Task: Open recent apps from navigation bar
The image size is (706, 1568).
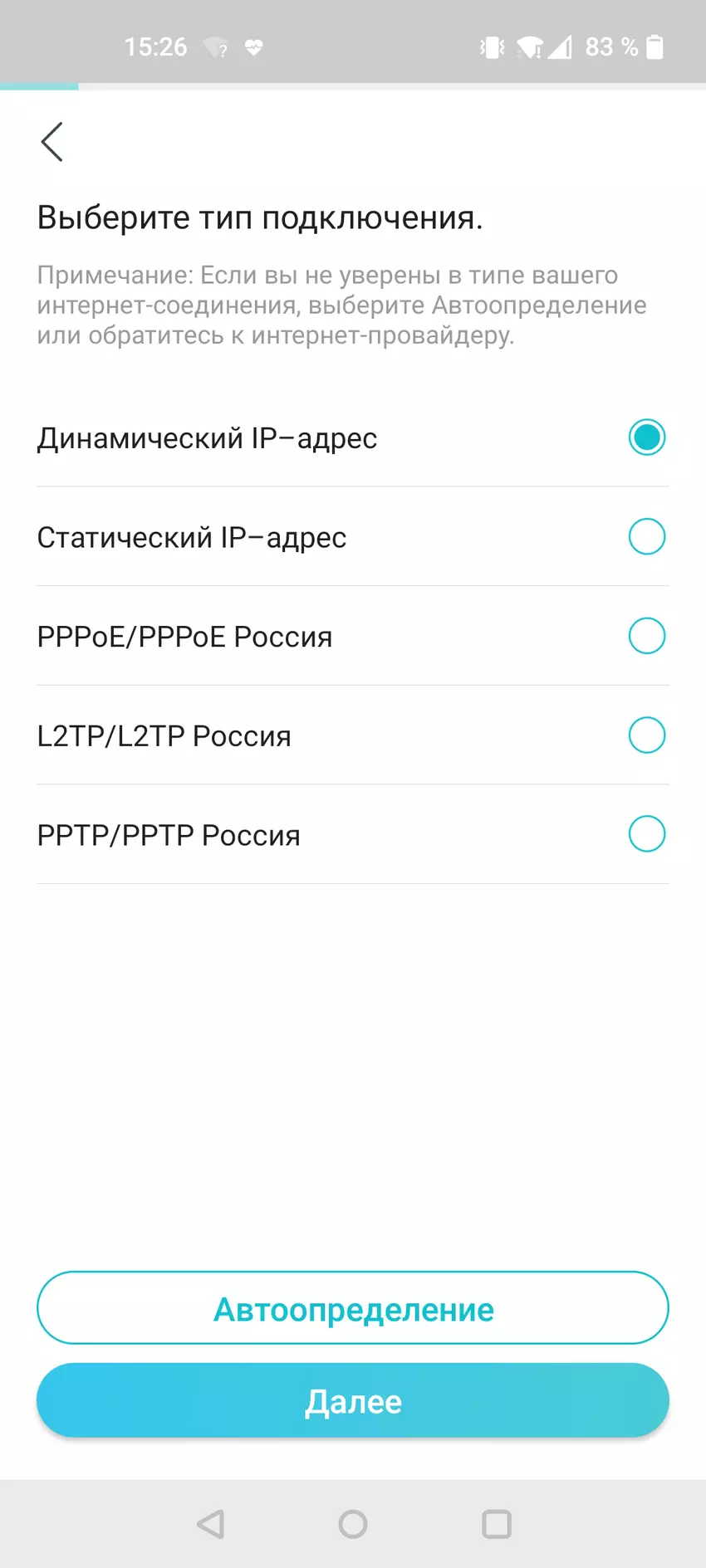Action: (497, 1524)
